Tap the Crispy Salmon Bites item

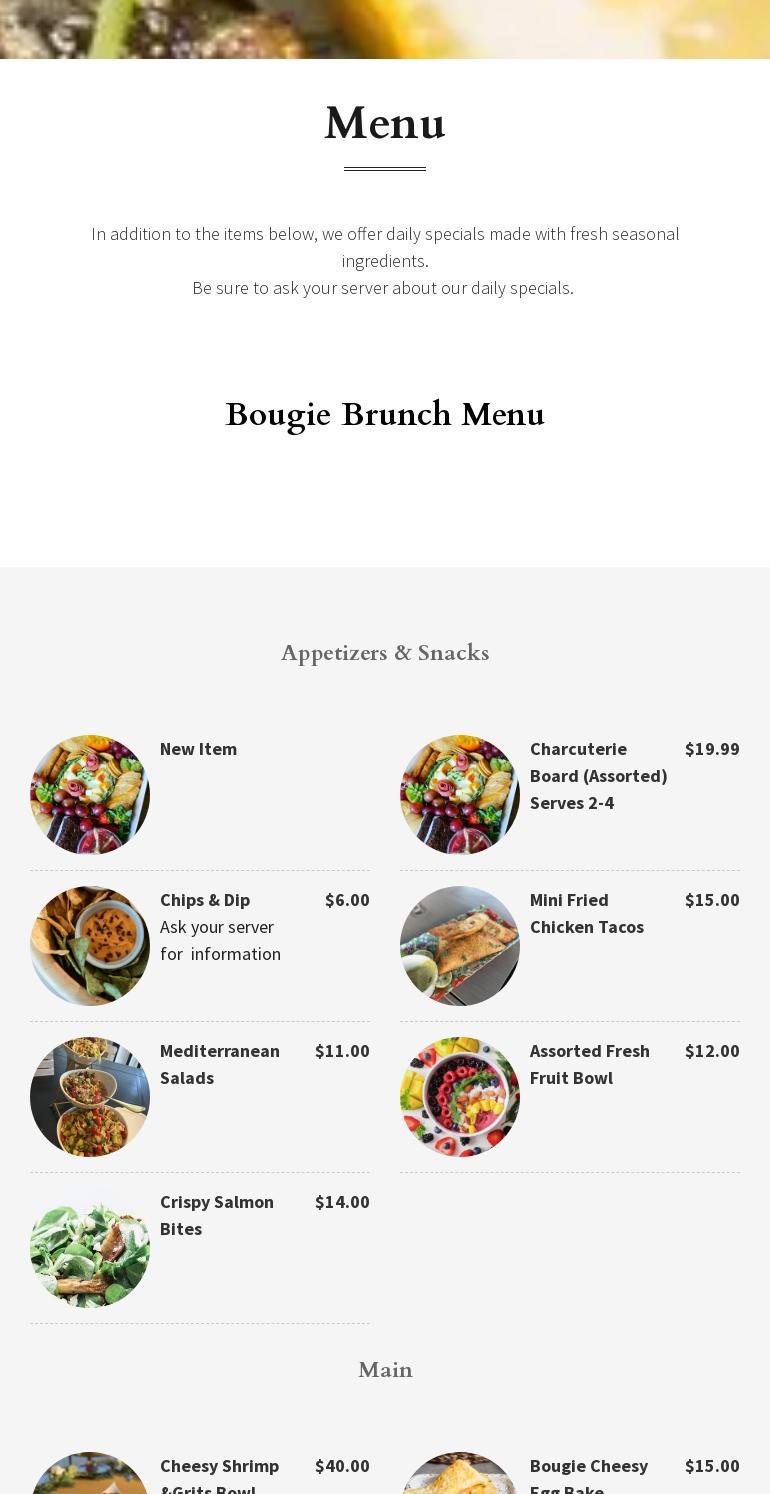216,1215
